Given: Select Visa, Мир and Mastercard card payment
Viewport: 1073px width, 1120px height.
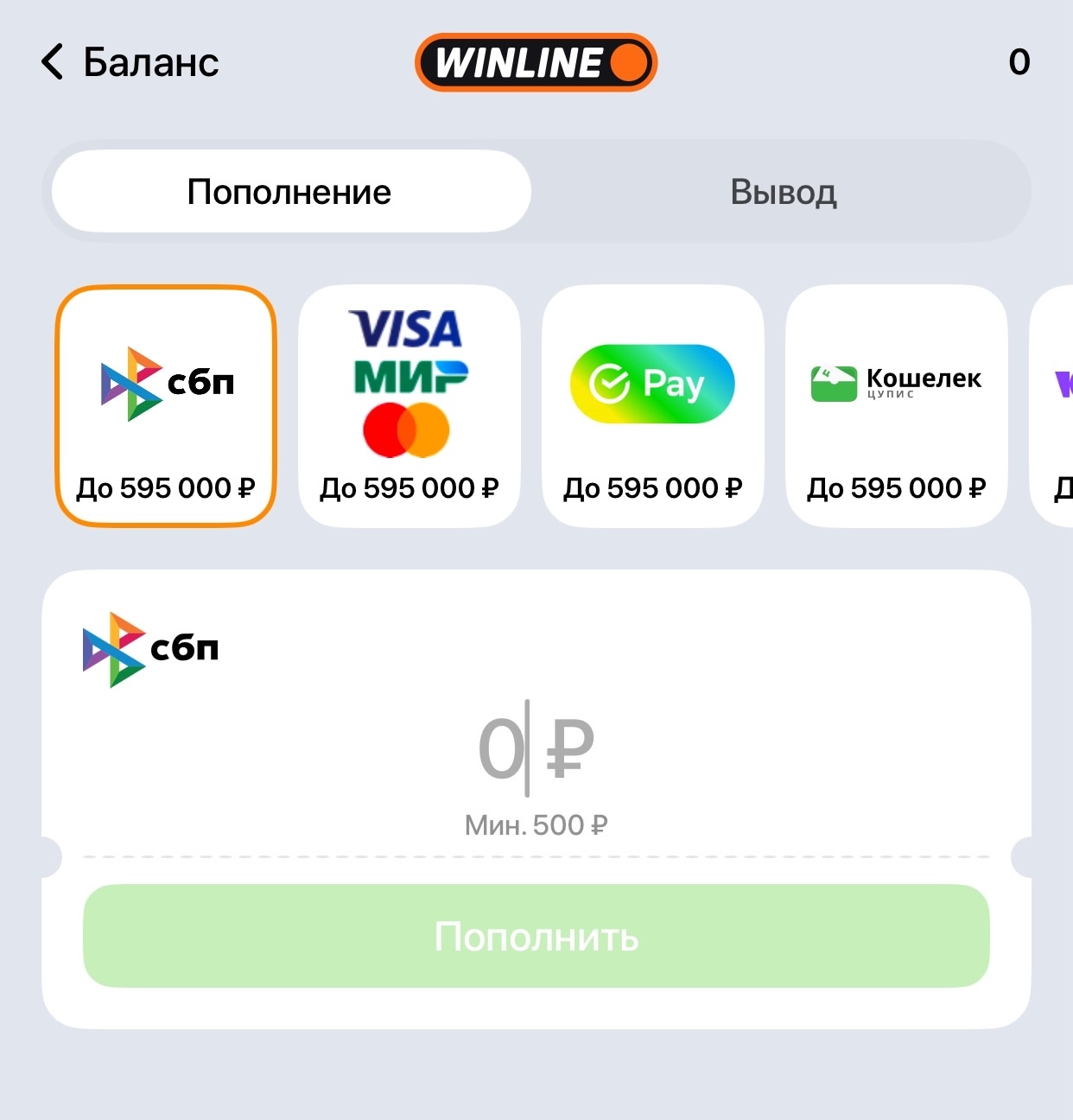Looking at the screenshot, I should [x=410, y=406].
